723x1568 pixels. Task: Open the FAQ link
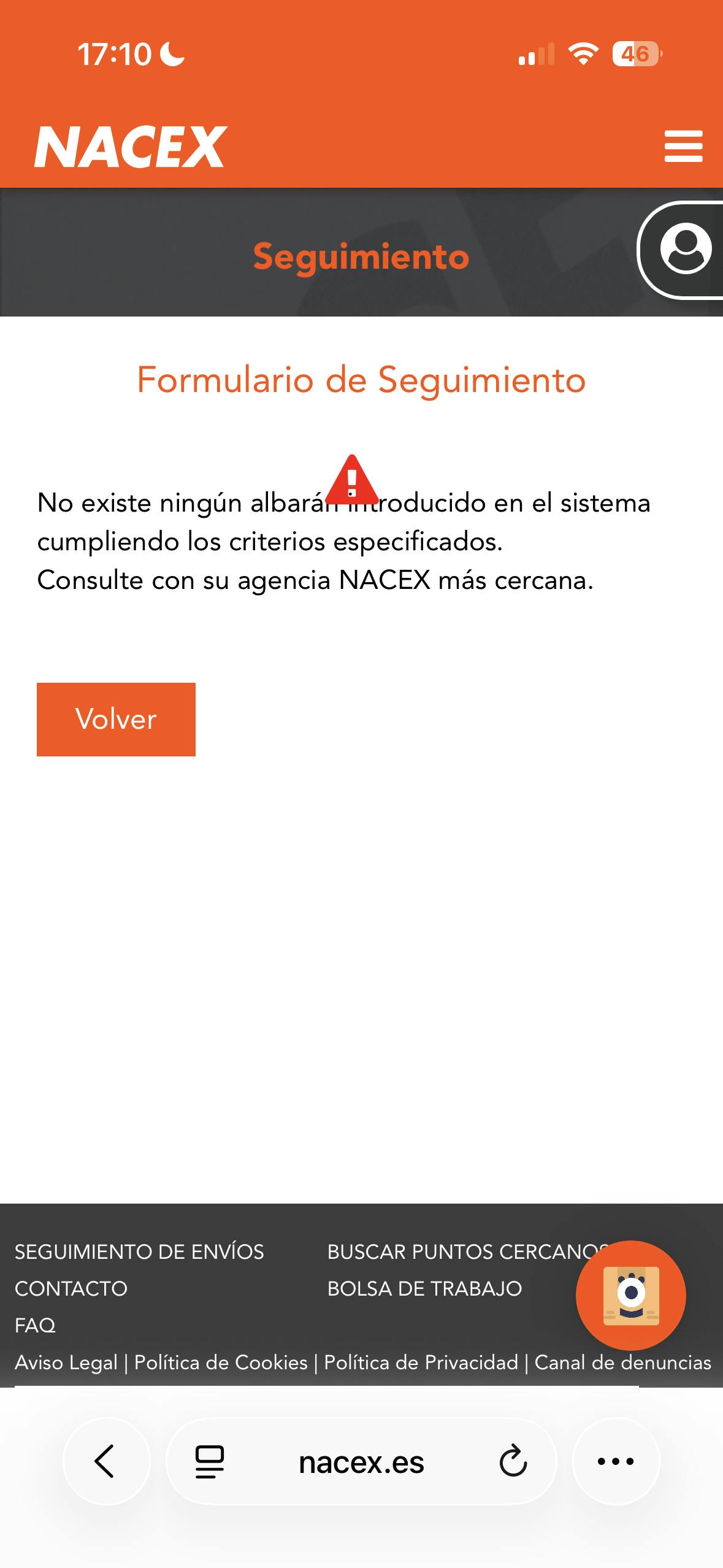(35, 1325)
